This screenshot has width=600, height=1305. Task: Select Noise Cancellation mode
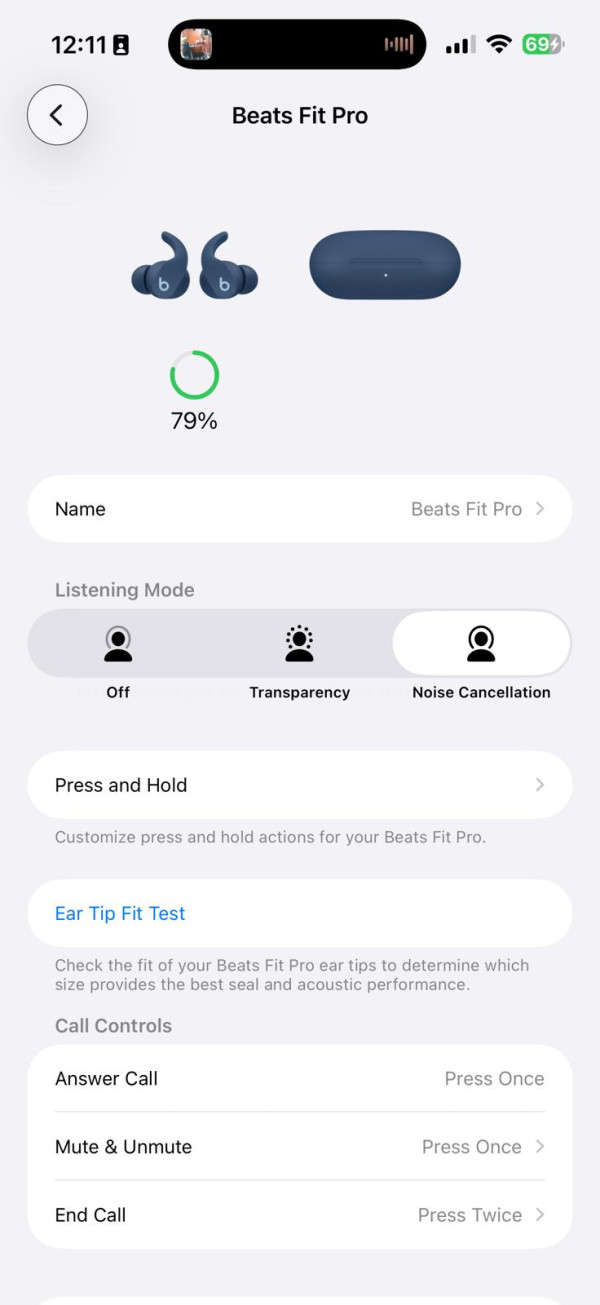tap(481, 656)
